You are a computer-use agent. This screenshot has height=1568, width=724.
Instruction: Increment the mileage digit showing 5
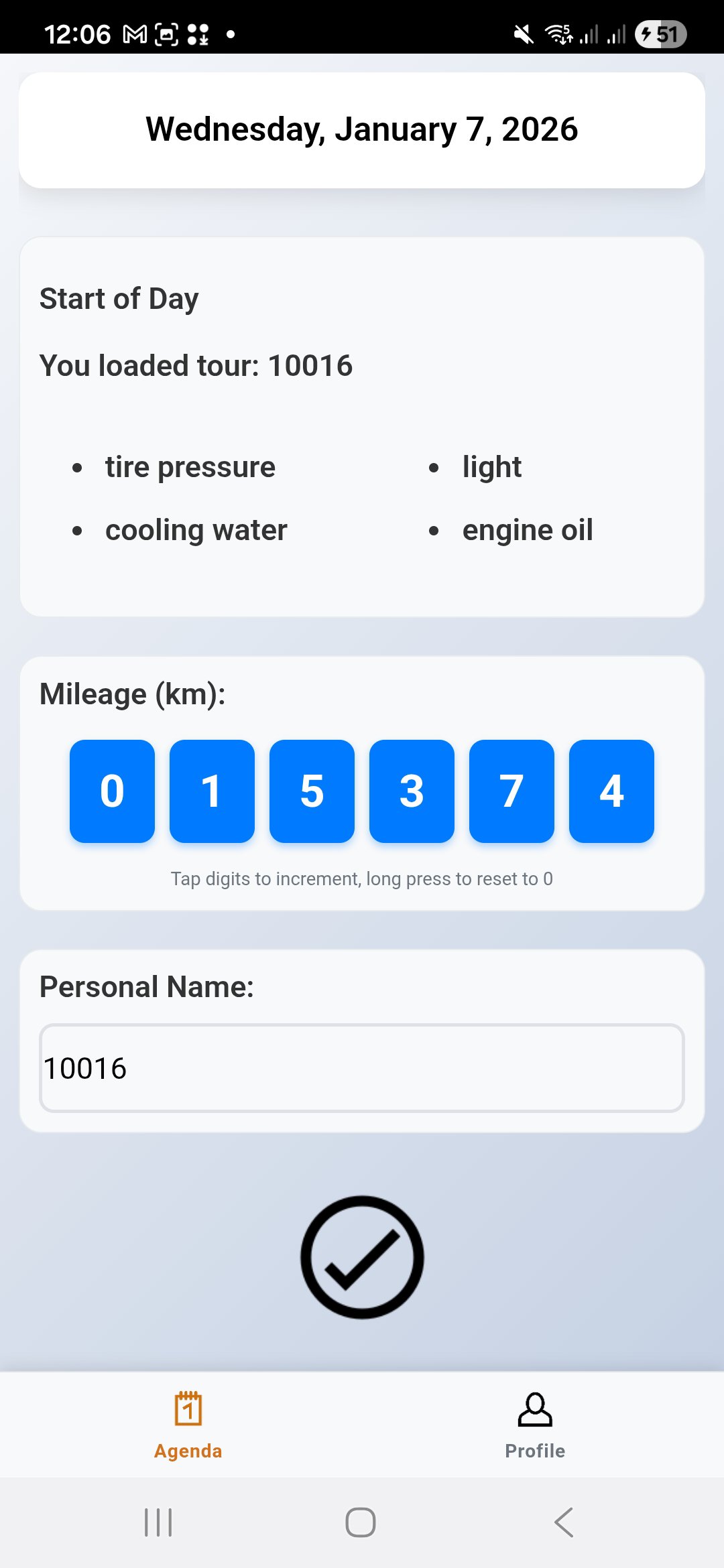(x=312, y=791)
